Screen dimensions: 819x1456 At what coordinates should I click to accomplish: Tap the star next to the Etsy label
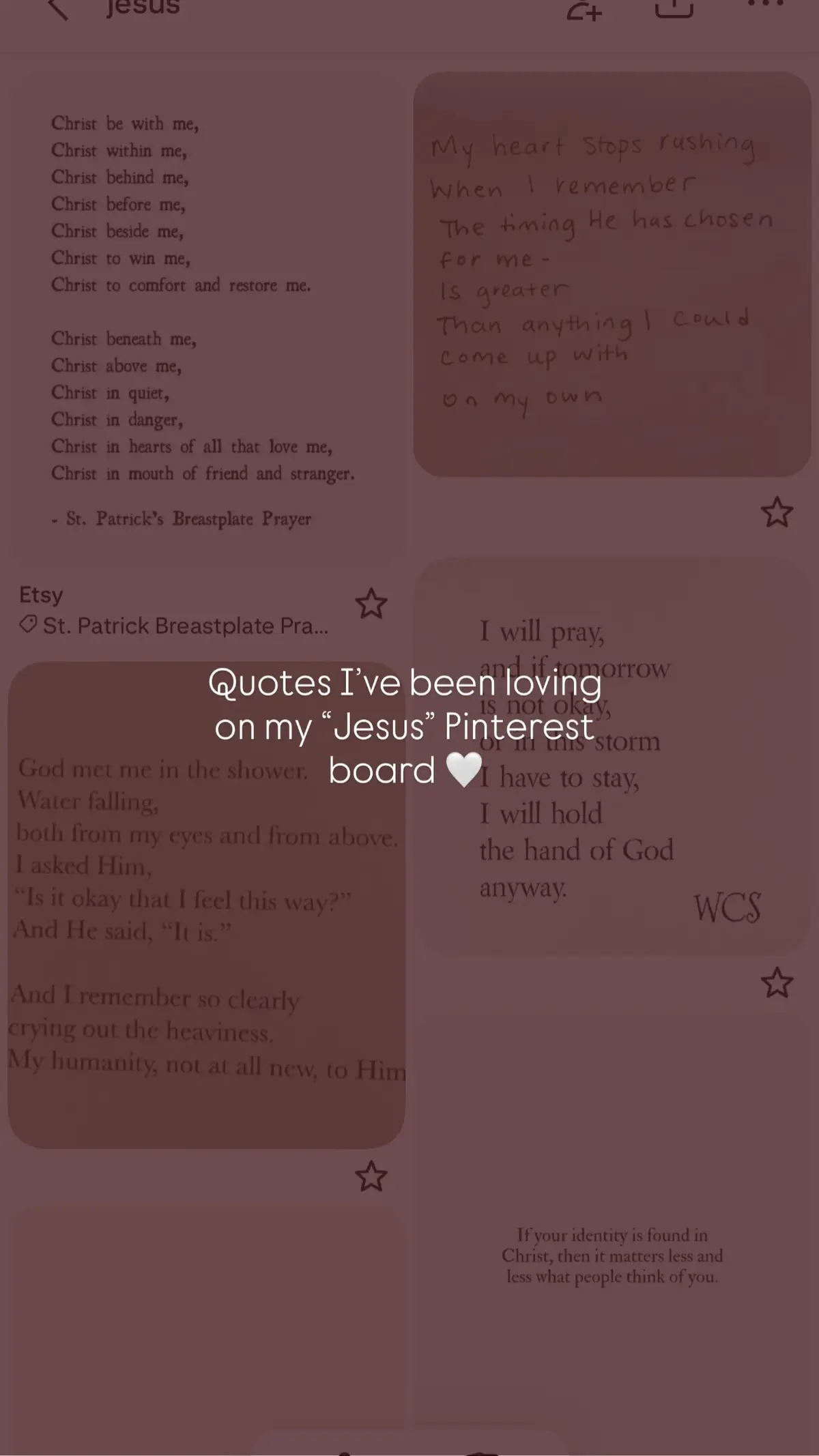click(x=371, y=603)
